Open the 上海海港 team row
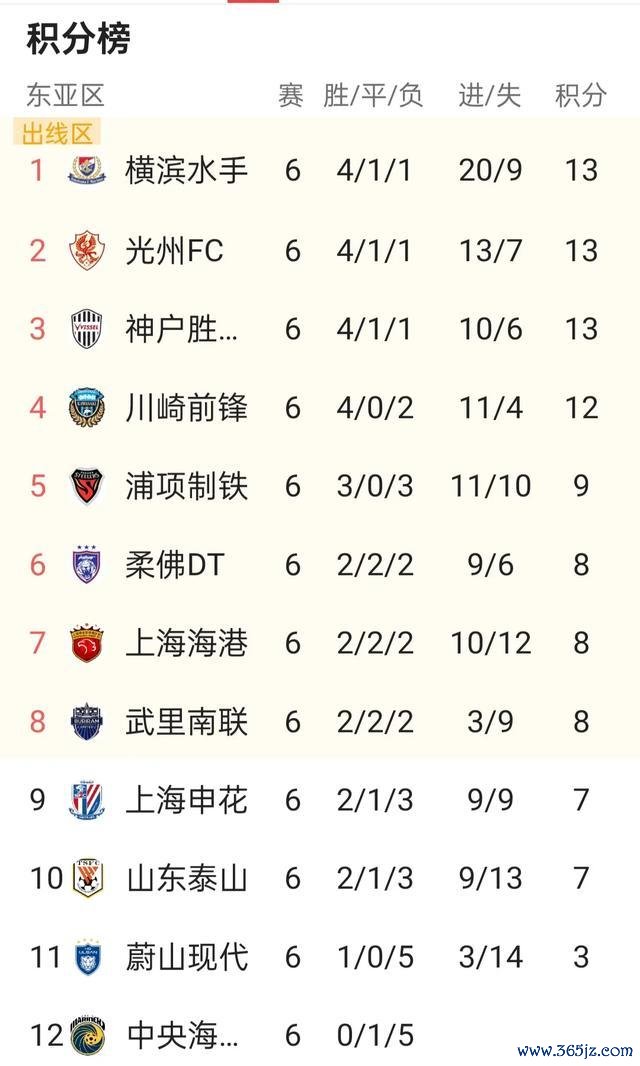Image resolution: width=640 pixels, height=1066 pixels. (x=320, y=643)
